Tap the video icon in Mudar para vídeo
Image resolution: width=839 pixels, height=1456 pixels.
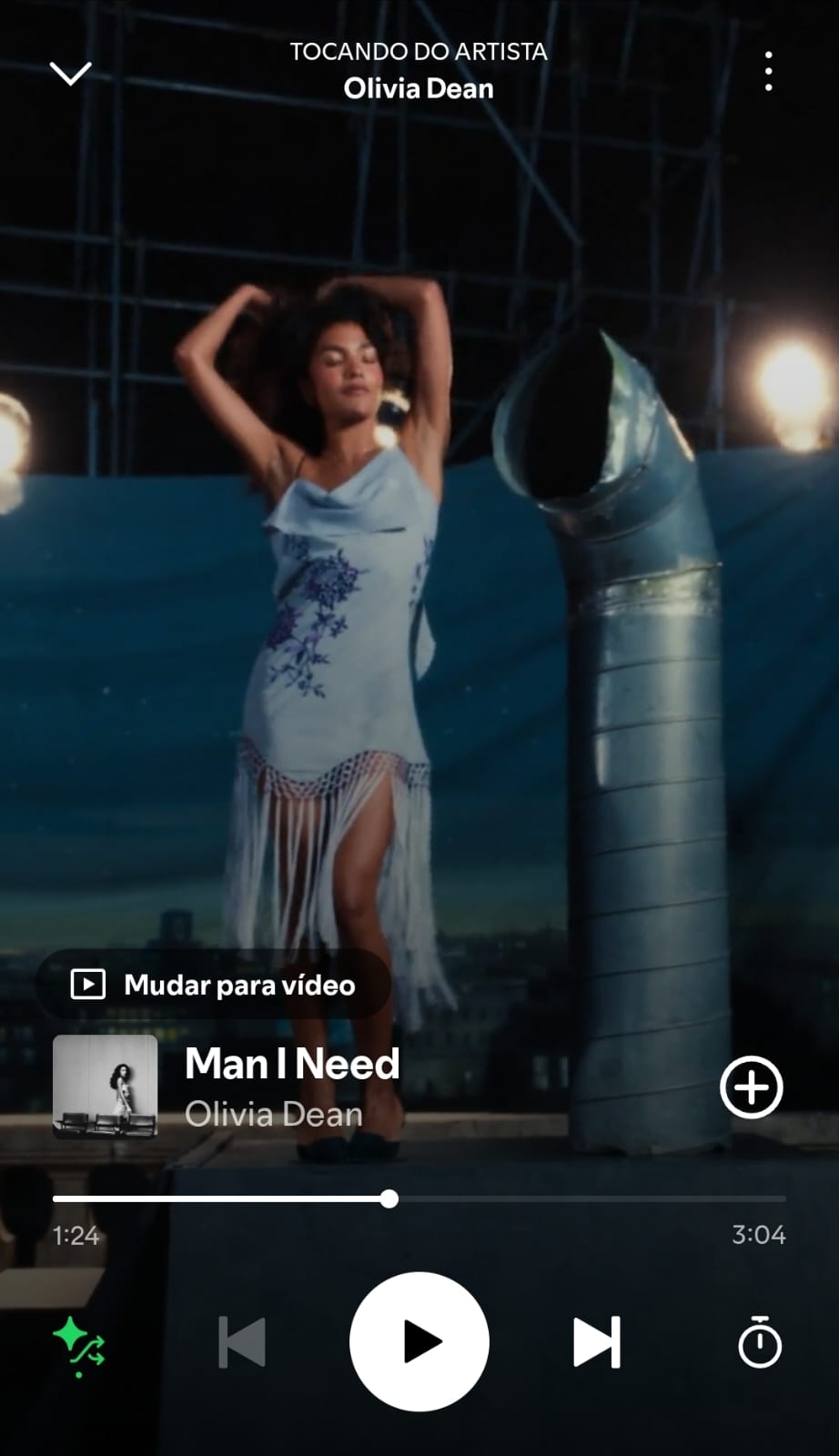point(88,984)
